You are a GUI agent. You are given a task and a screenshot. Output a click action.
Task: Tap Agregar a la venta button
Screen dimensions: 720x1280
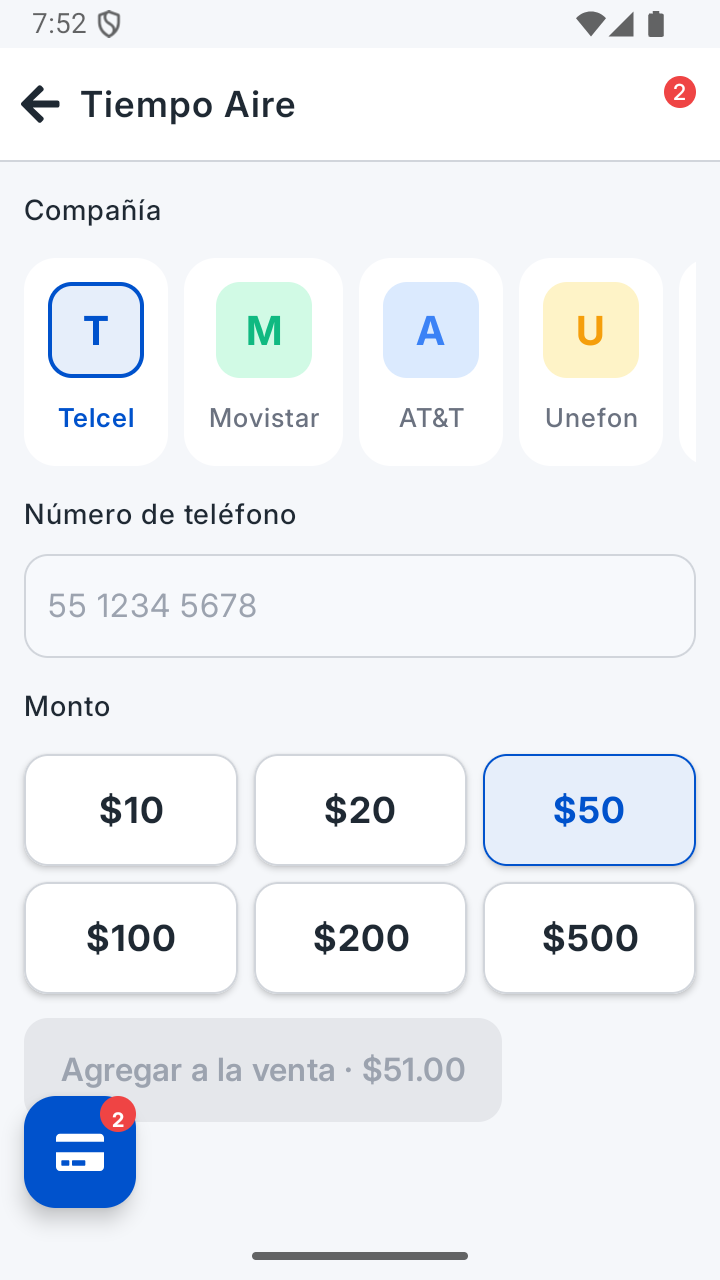coord(263,1070)
